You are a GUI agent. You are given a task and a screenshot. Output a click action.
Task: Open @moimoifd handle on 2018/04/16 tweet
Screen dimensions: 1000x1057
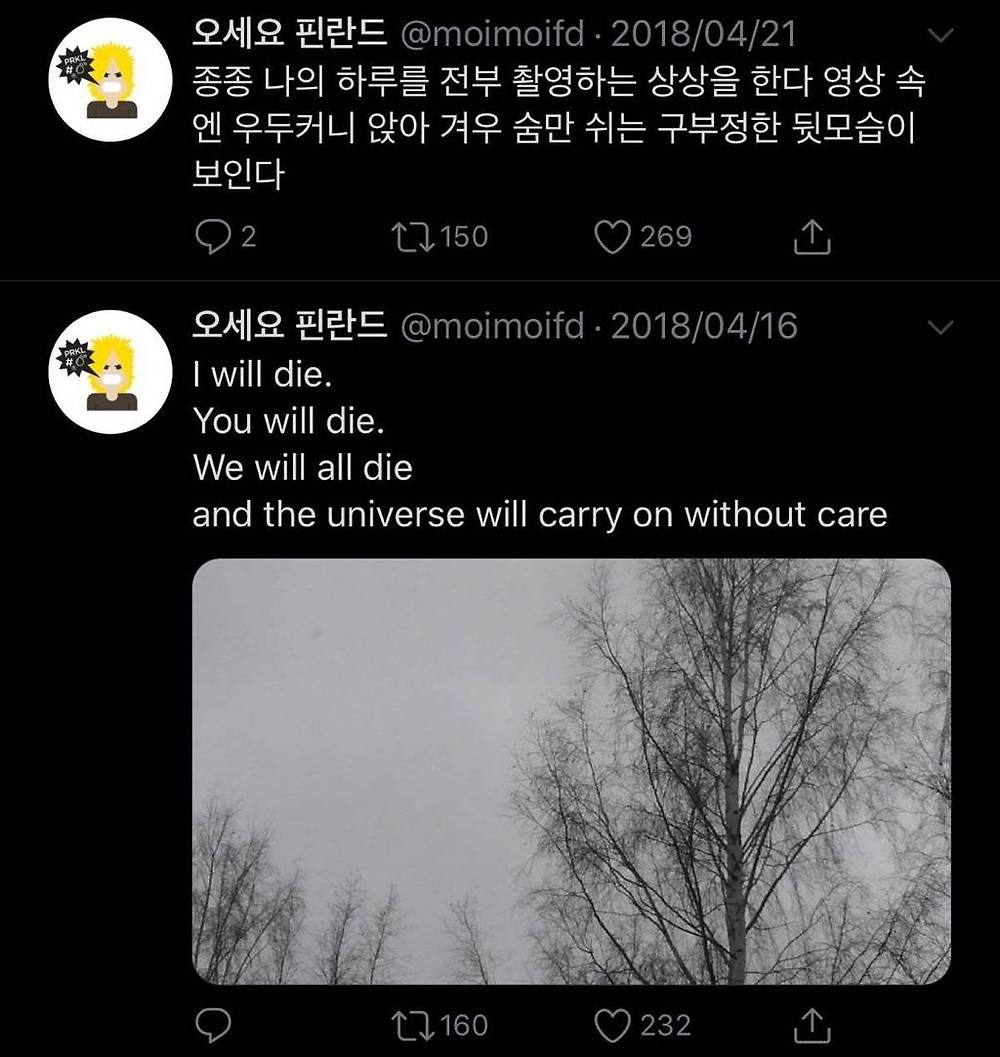492,327
